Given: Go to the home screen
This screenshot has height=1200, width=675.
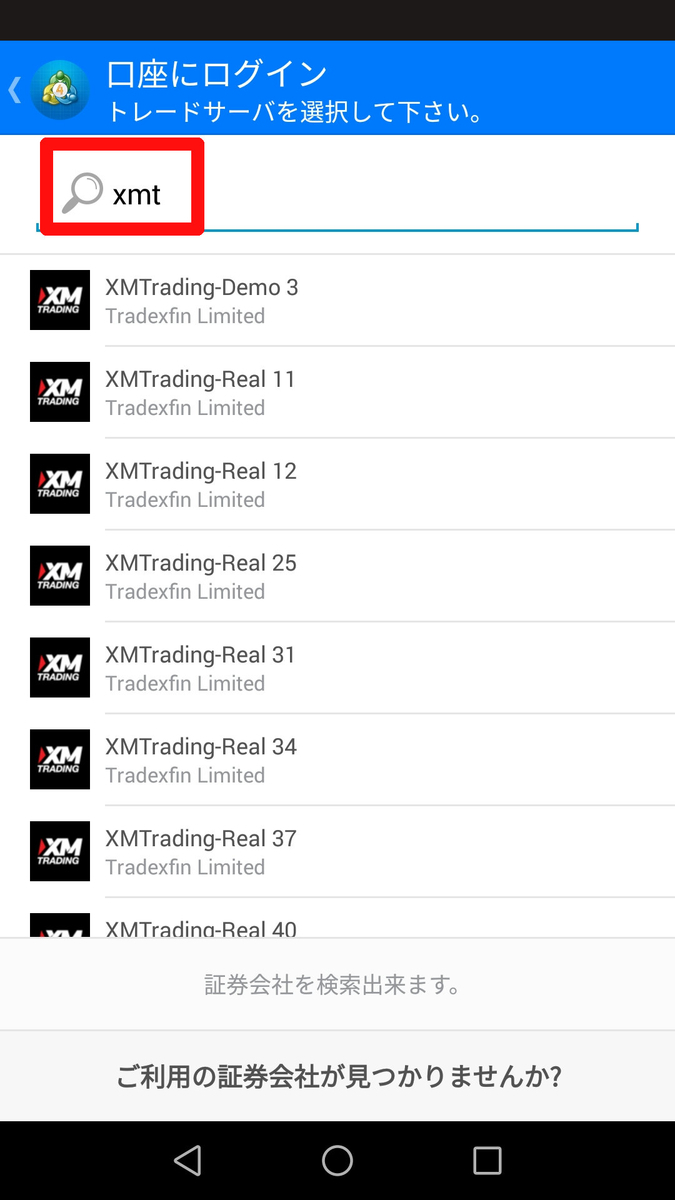Looking at the screenshot, I should tap(337, 1160).
